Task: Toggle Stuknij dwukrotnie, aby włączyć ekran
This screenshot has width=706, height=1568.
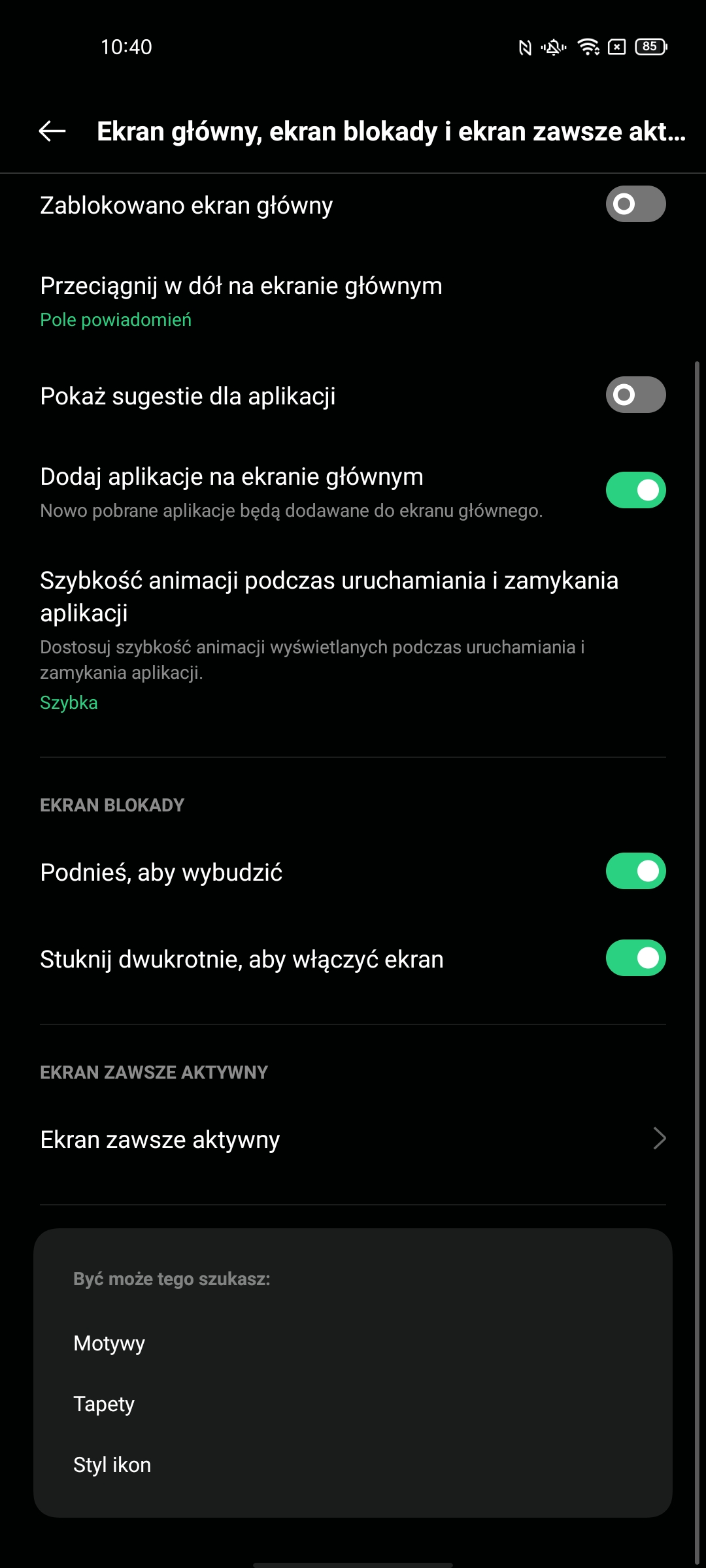Action: [x=635, y=958]
